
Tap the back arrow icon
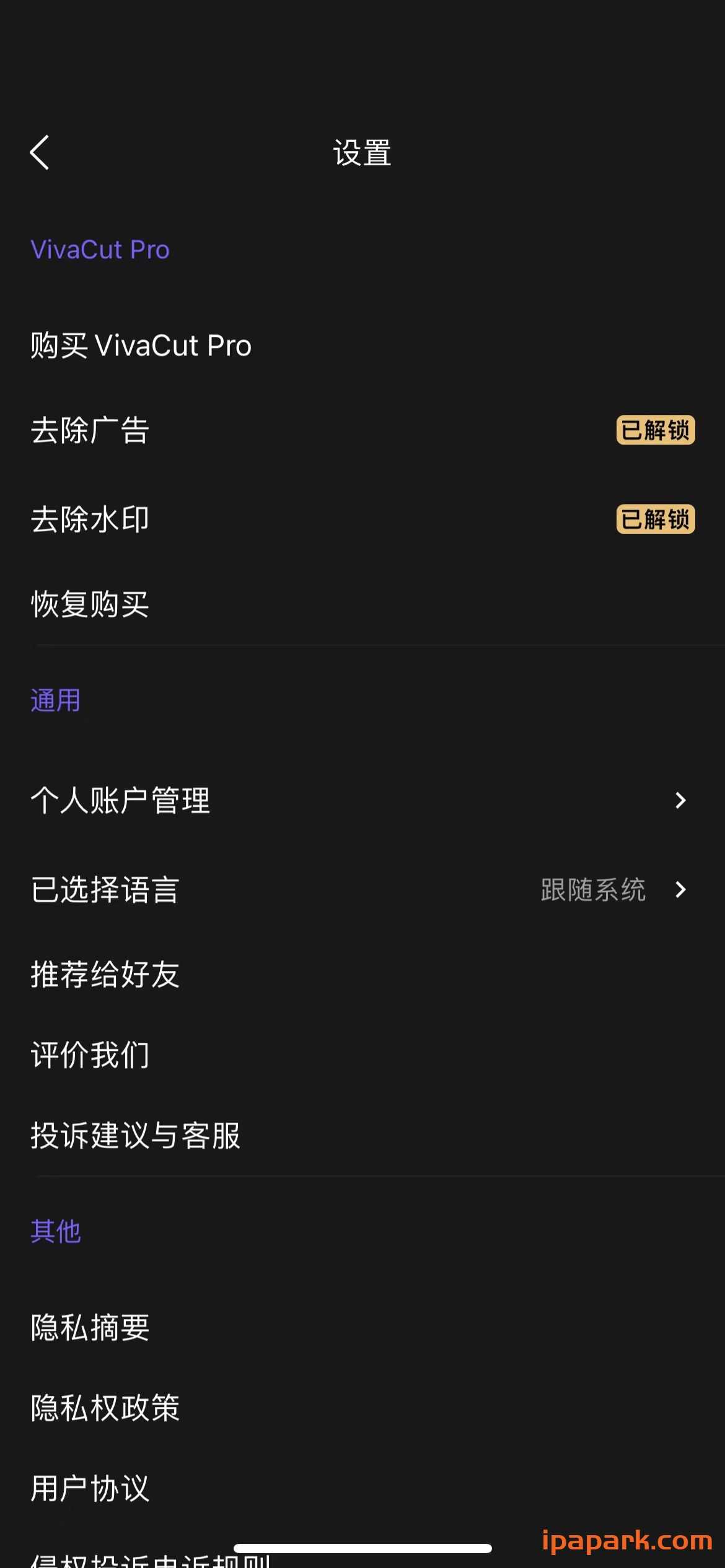pos(40,153)
